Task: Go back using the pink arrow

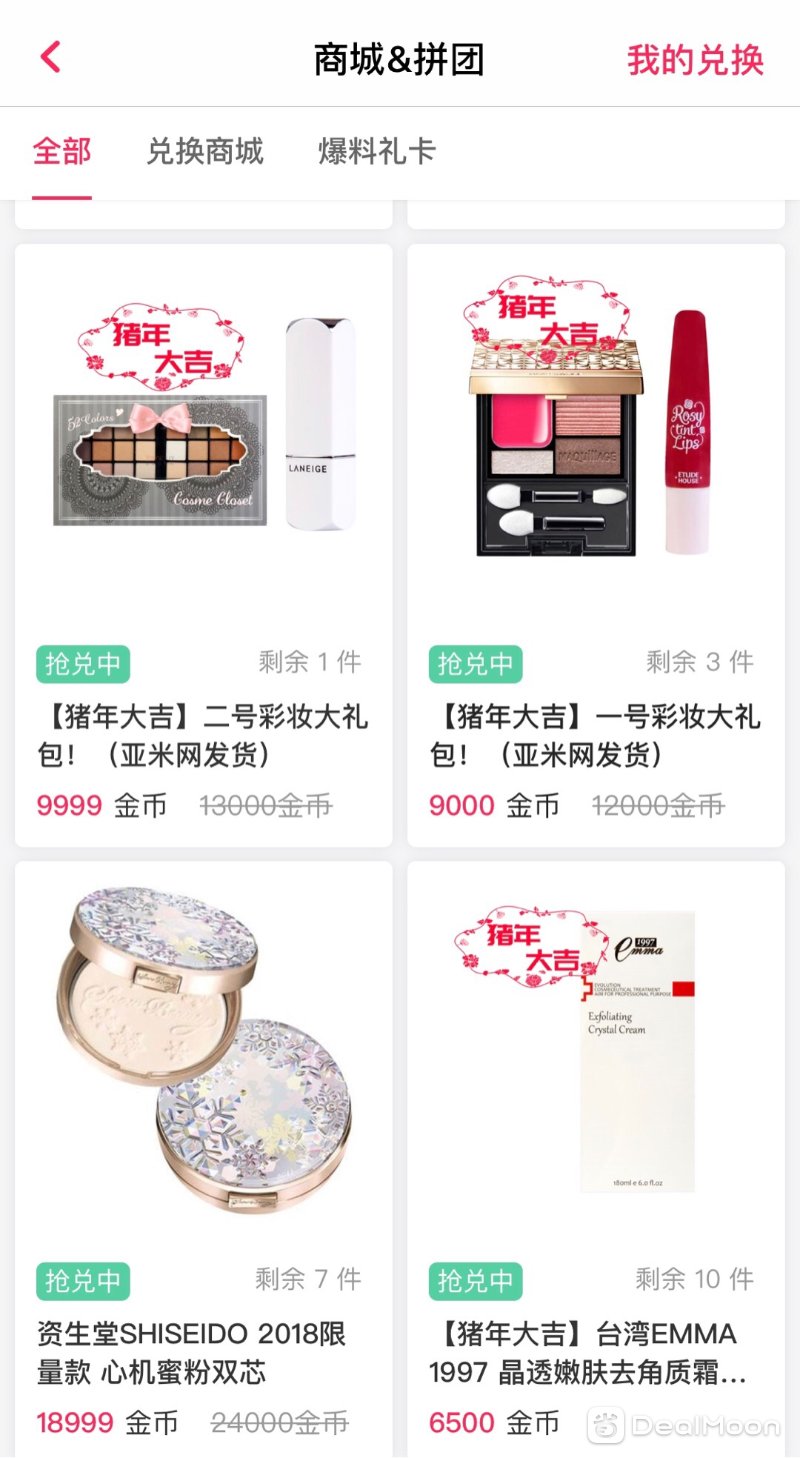Action: pos(51,57)
